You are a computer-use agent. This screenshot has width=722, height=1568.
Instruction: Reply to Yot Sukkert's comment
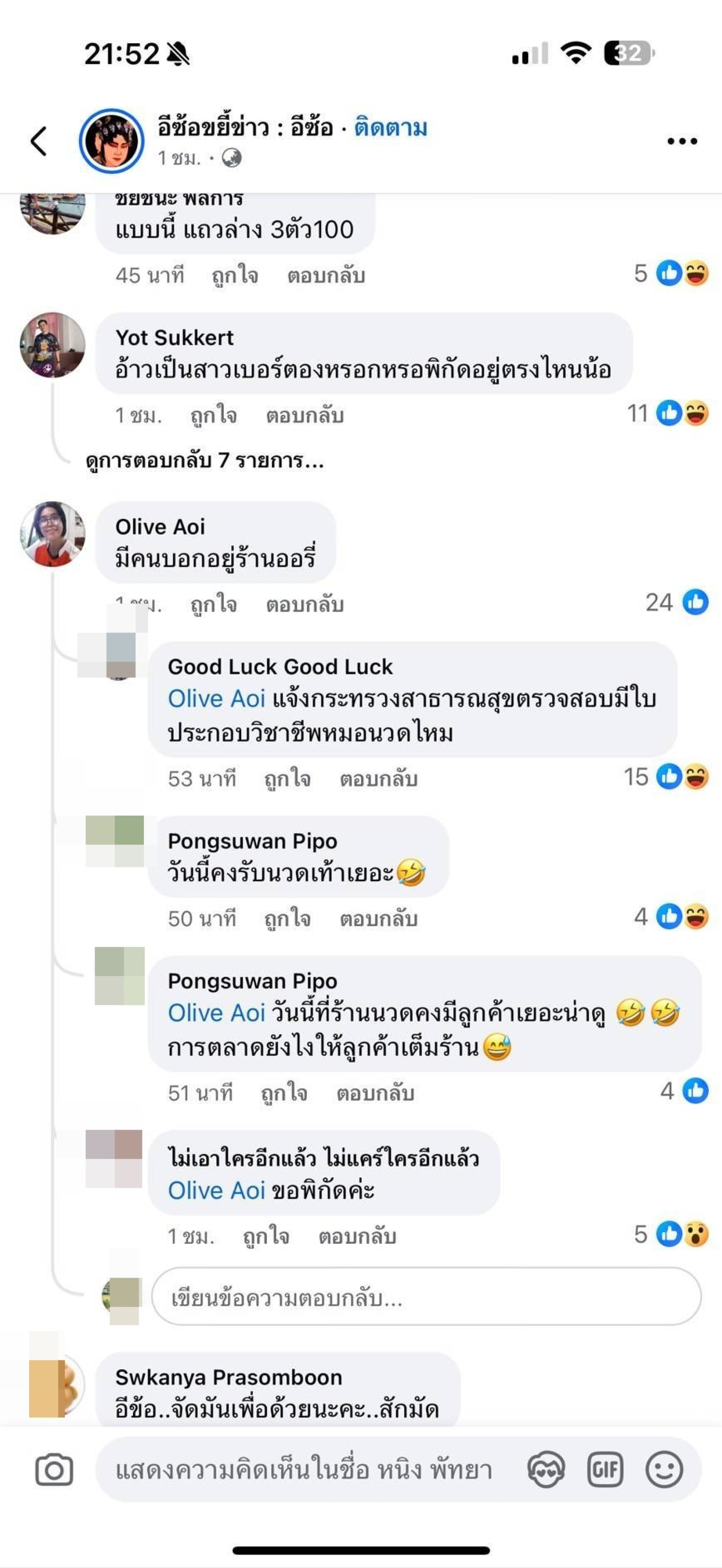click(x=305, y=415)
